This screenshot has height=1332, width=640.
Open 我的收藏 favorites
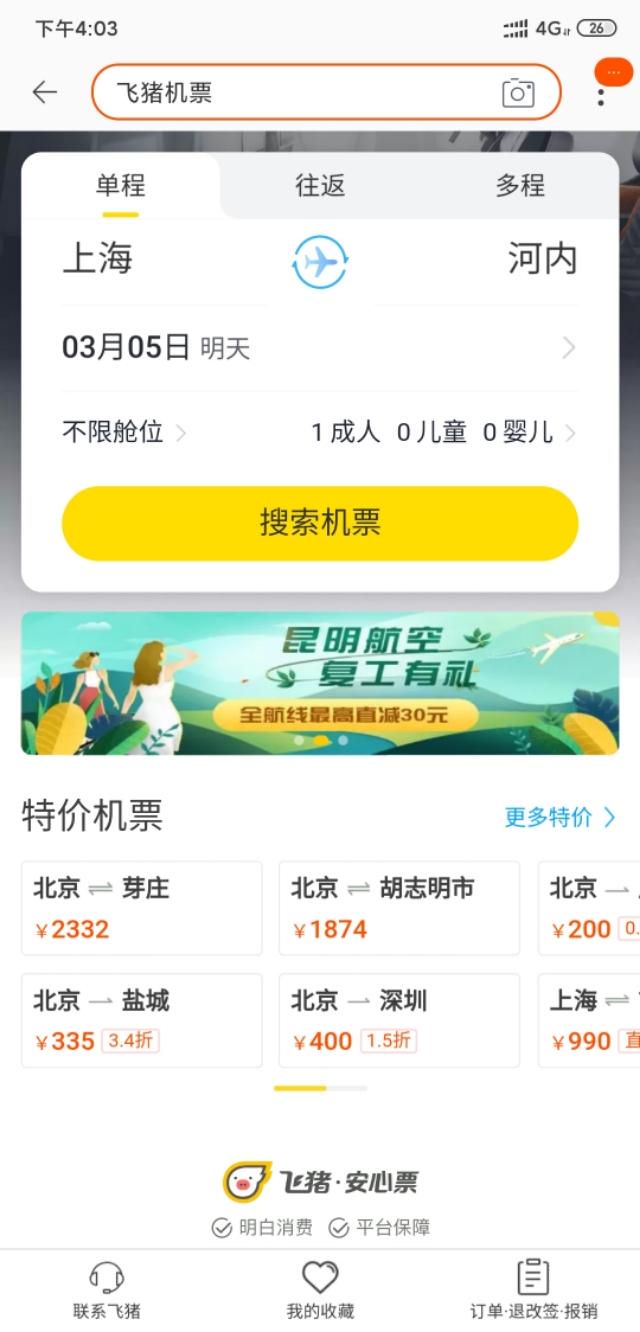point(320,1288)
